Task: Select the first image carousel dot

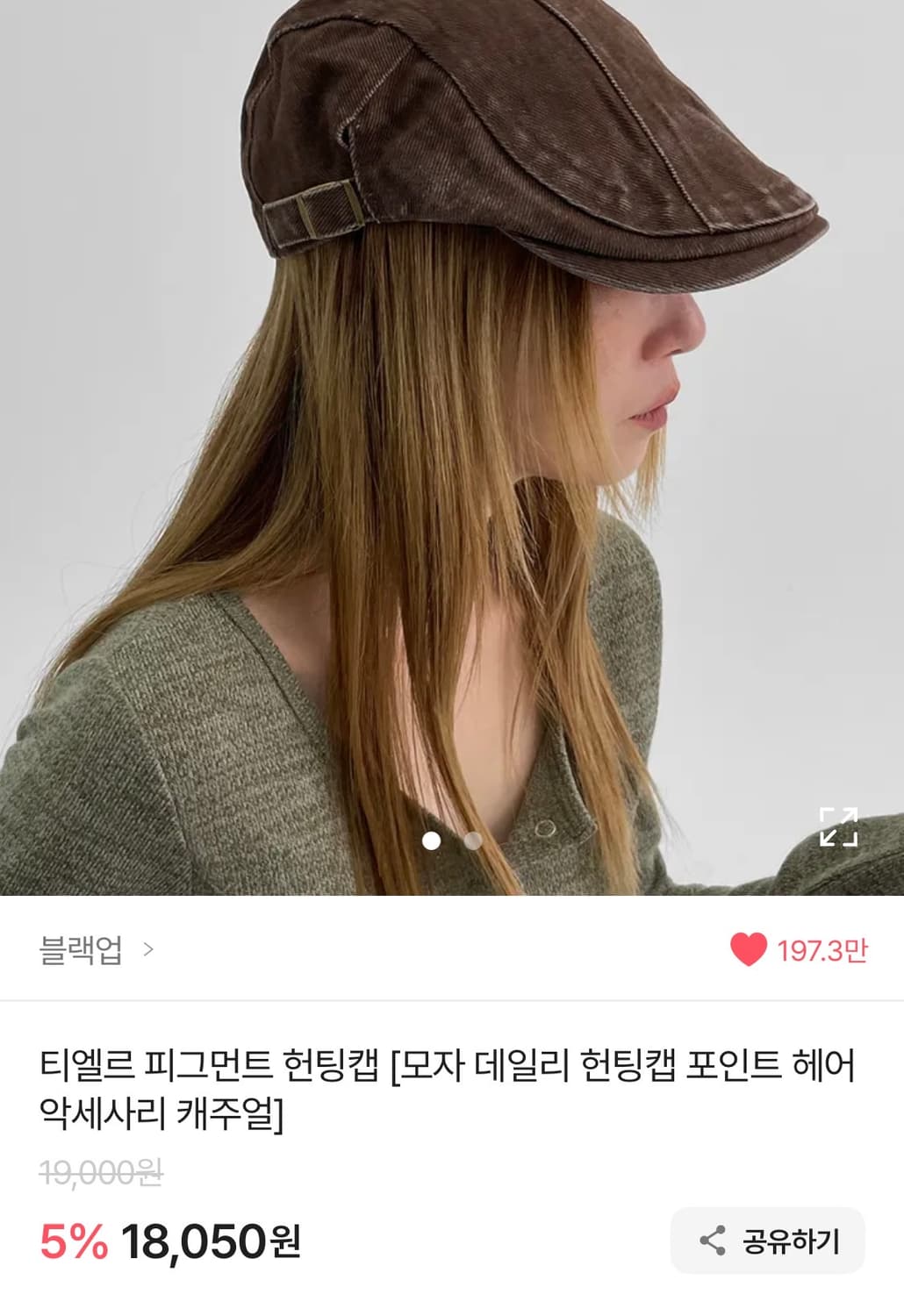Action: 429,840
